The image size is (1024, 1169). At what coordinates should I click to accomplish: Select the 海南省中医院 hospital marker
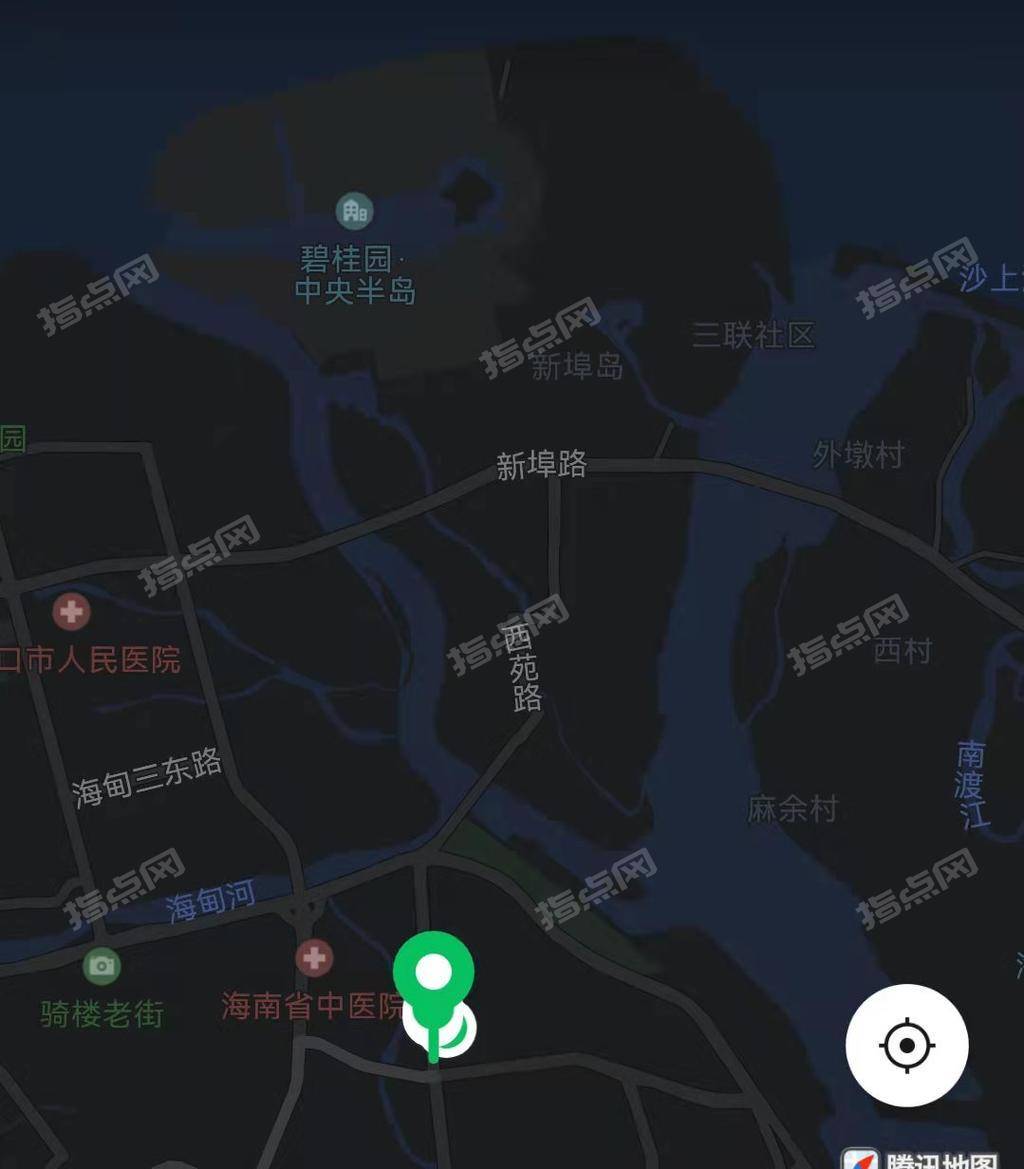tap(314, 958)
